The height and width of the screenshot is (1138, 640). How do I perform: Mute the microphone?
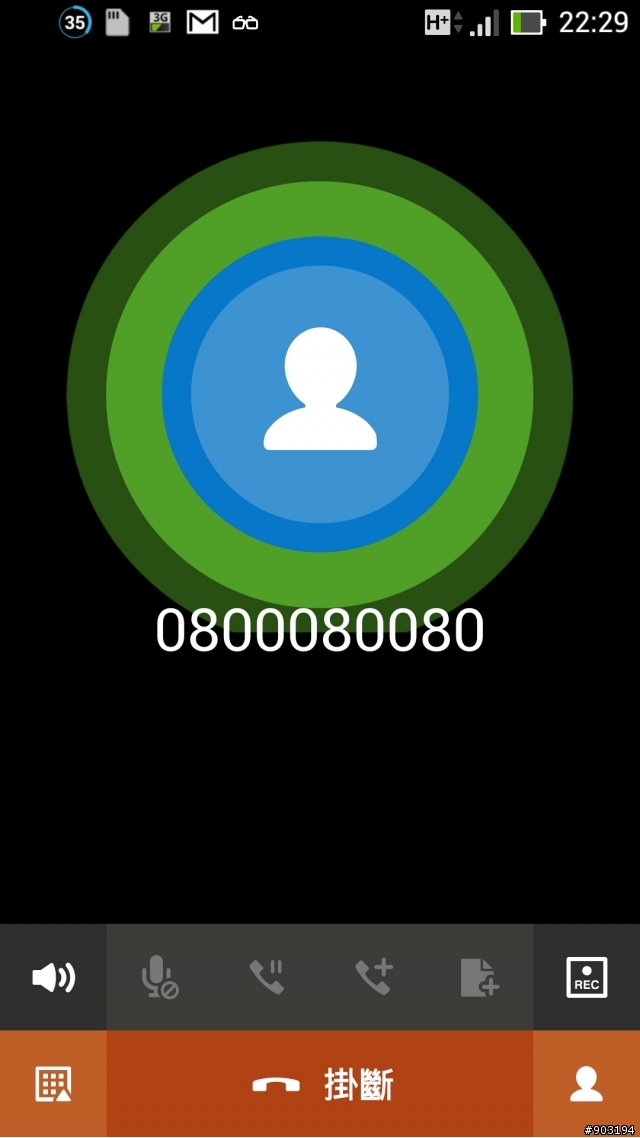pyautogui.click(x=160, y=977)
